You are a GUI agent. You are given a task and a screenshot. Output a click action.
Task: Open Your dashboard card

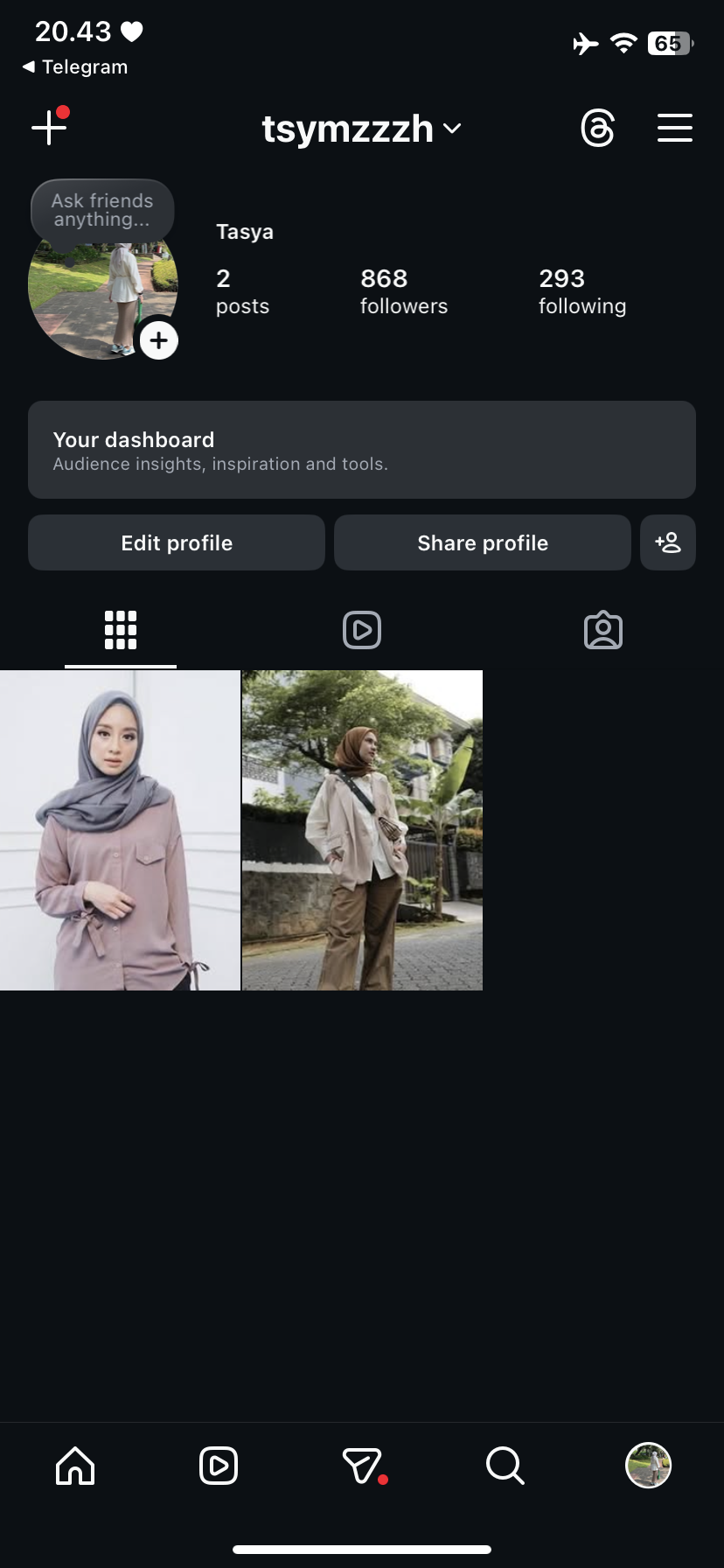[x=362, y=450]
